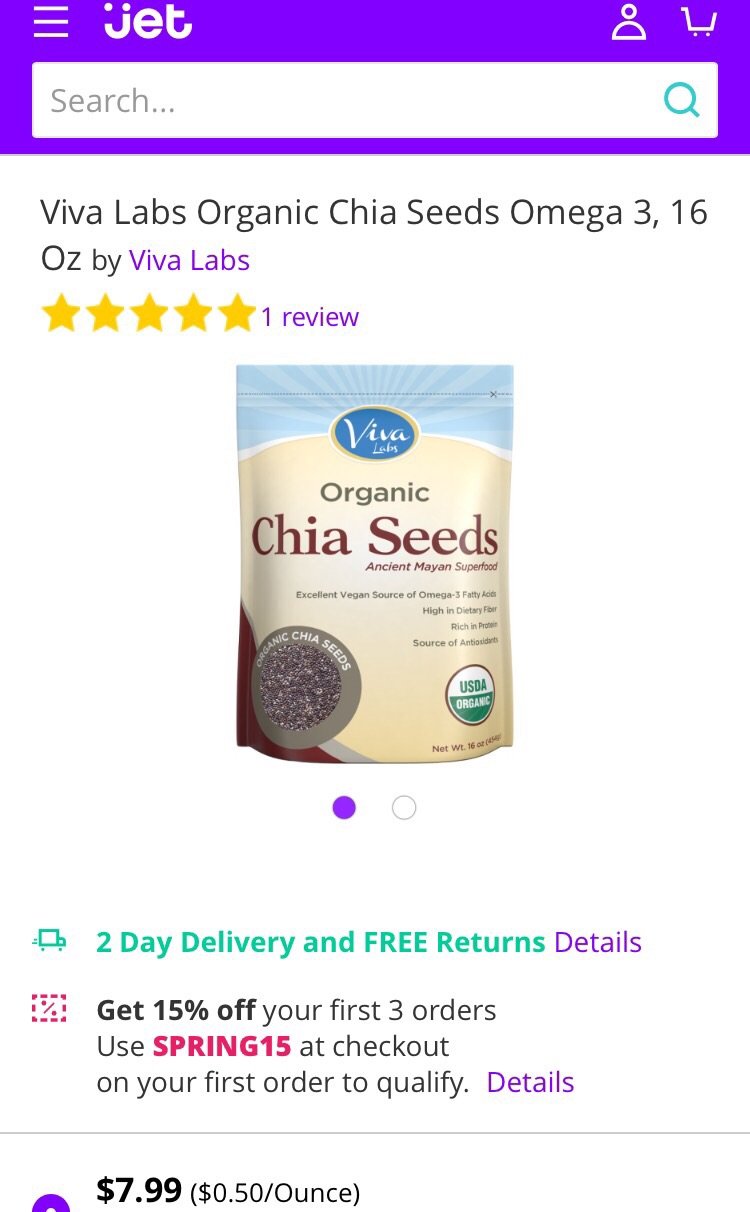Open the 1 review link

pyautogui.click(x=309, y=317)
